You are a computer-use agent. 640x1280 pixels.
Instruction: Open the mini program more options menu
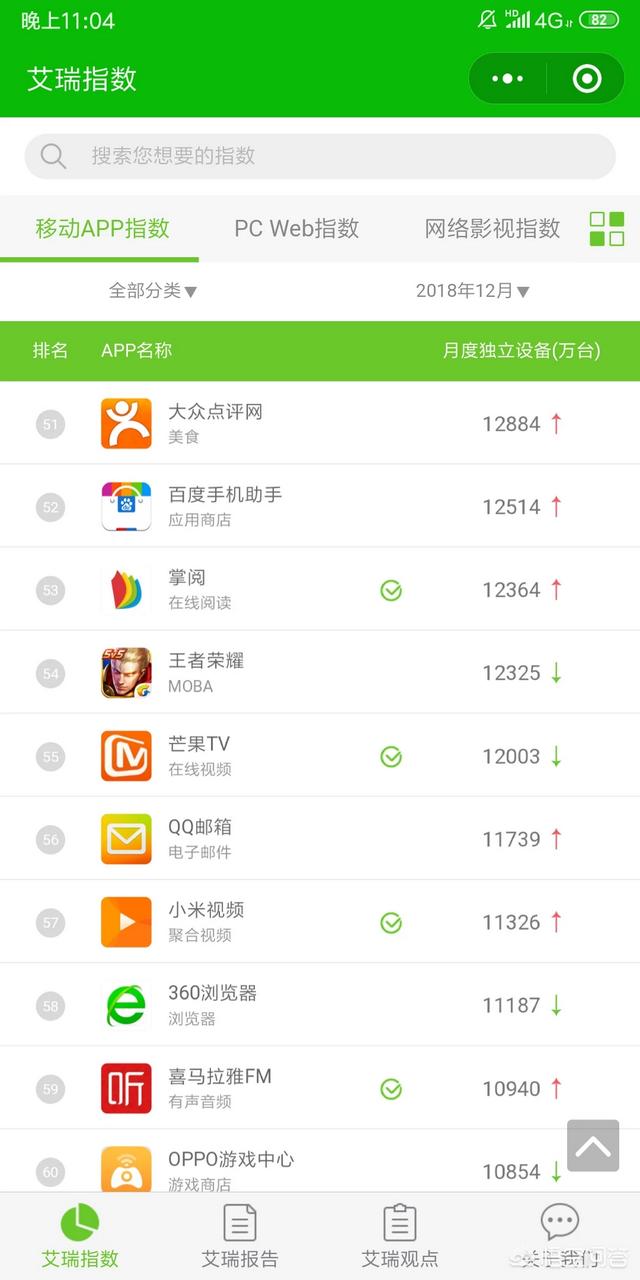tap(508, 79)
